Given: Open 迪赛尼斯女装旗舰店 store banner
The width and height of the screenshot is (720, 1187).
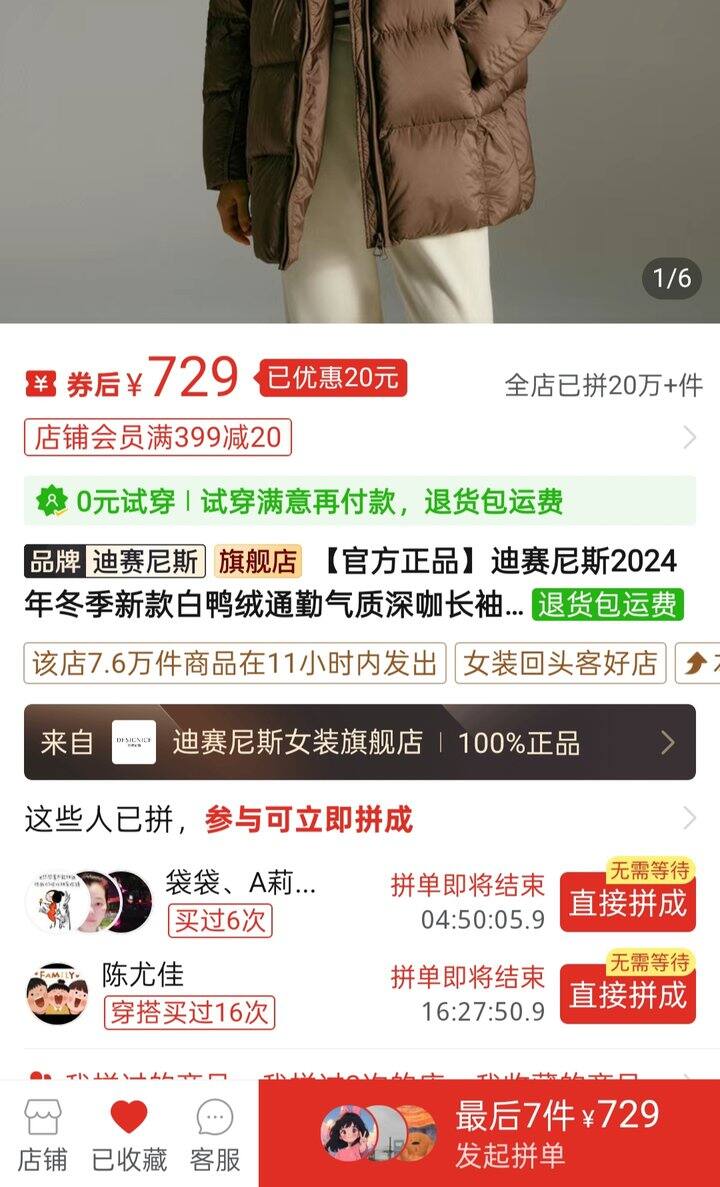Looking at the screenshot, I should [359, 742].
